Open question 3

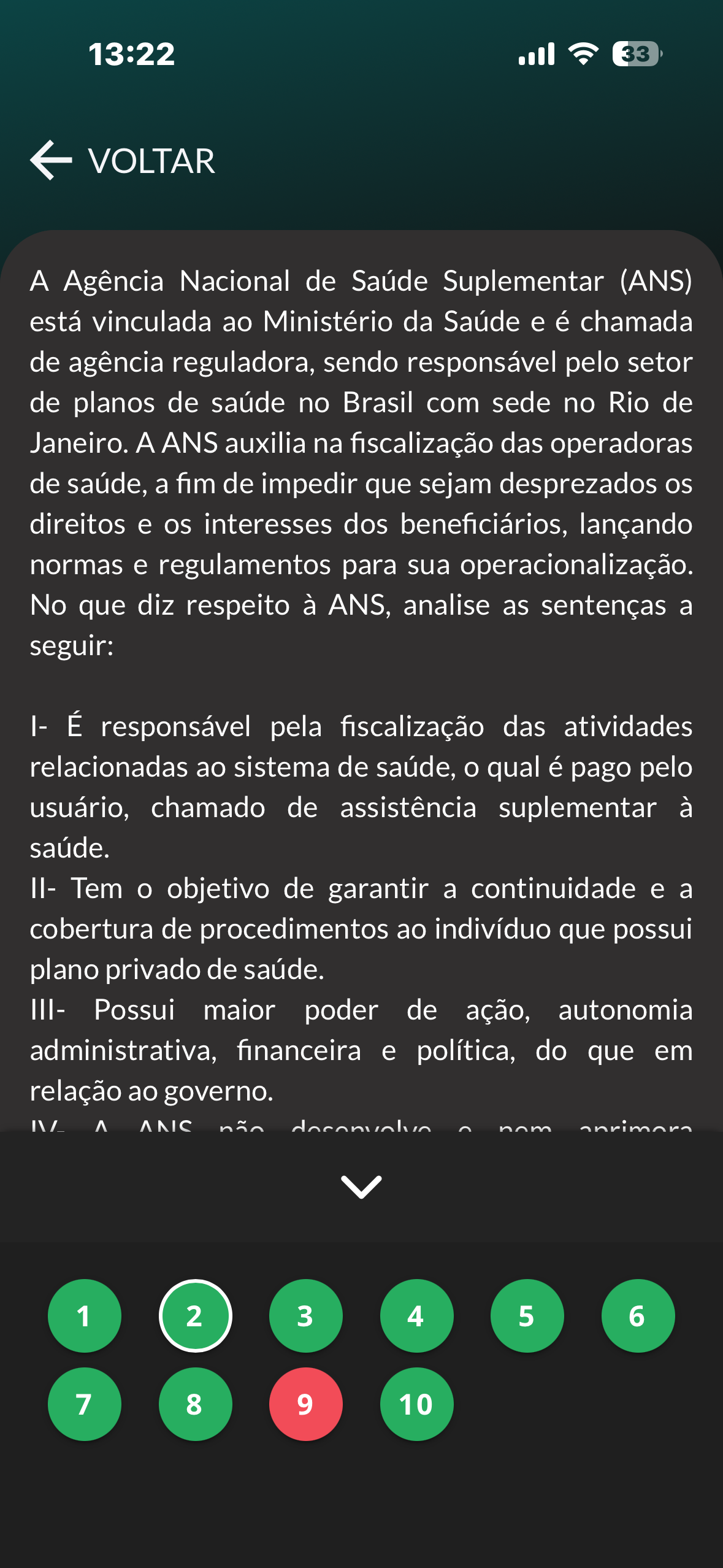coord(305,1315)
